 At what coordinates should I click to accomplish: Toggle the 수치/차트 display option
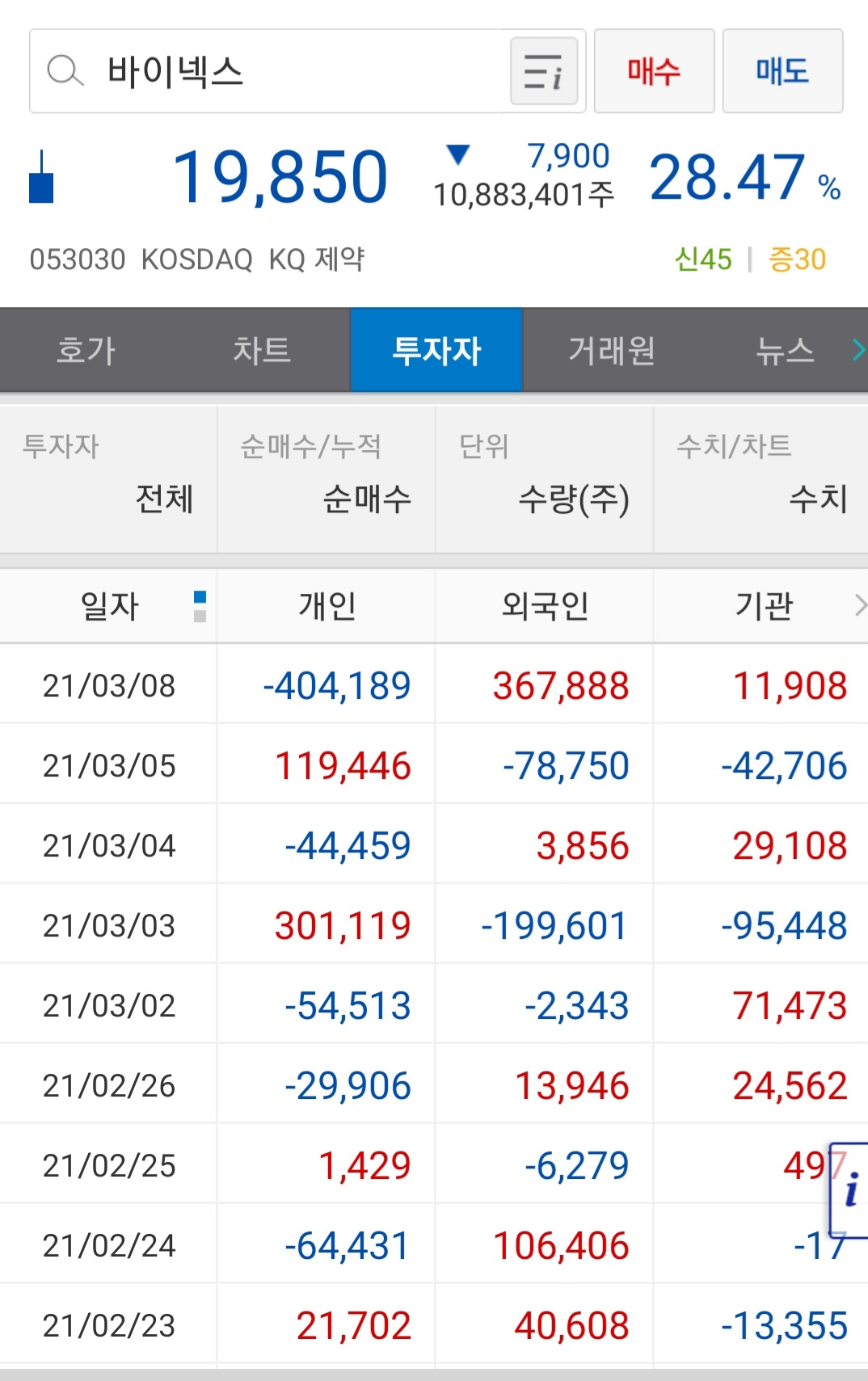point(761,479)
